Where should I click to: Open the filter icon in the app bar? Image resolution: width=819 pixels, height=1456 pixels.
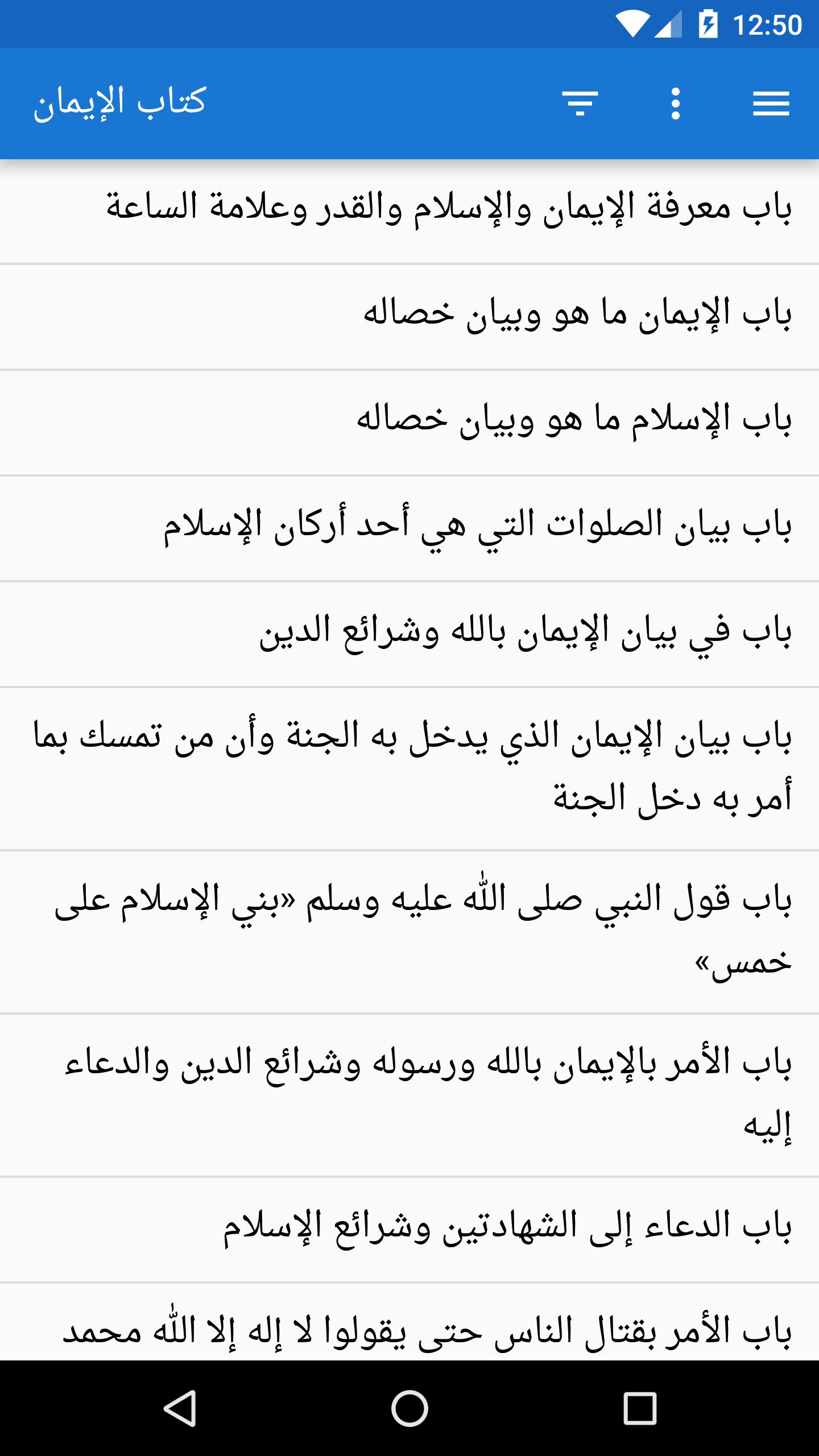pyautogui.click(x=580, y=104)
